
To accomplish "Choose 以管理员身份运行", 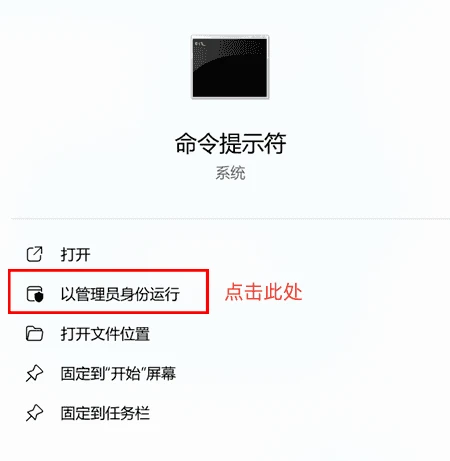I will [x=120, y=294].
